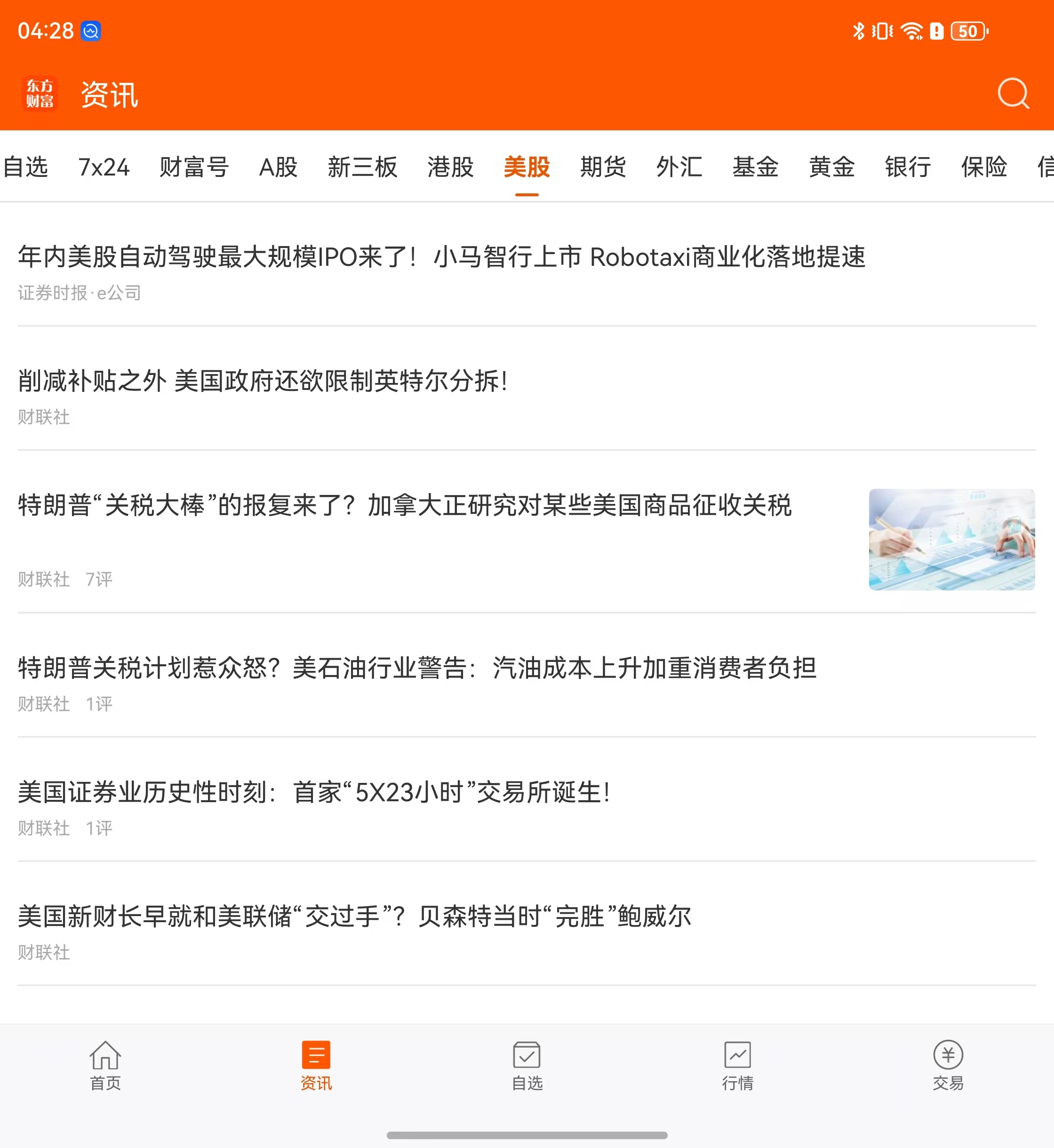Open the 基金 tab

coord(755,167)
